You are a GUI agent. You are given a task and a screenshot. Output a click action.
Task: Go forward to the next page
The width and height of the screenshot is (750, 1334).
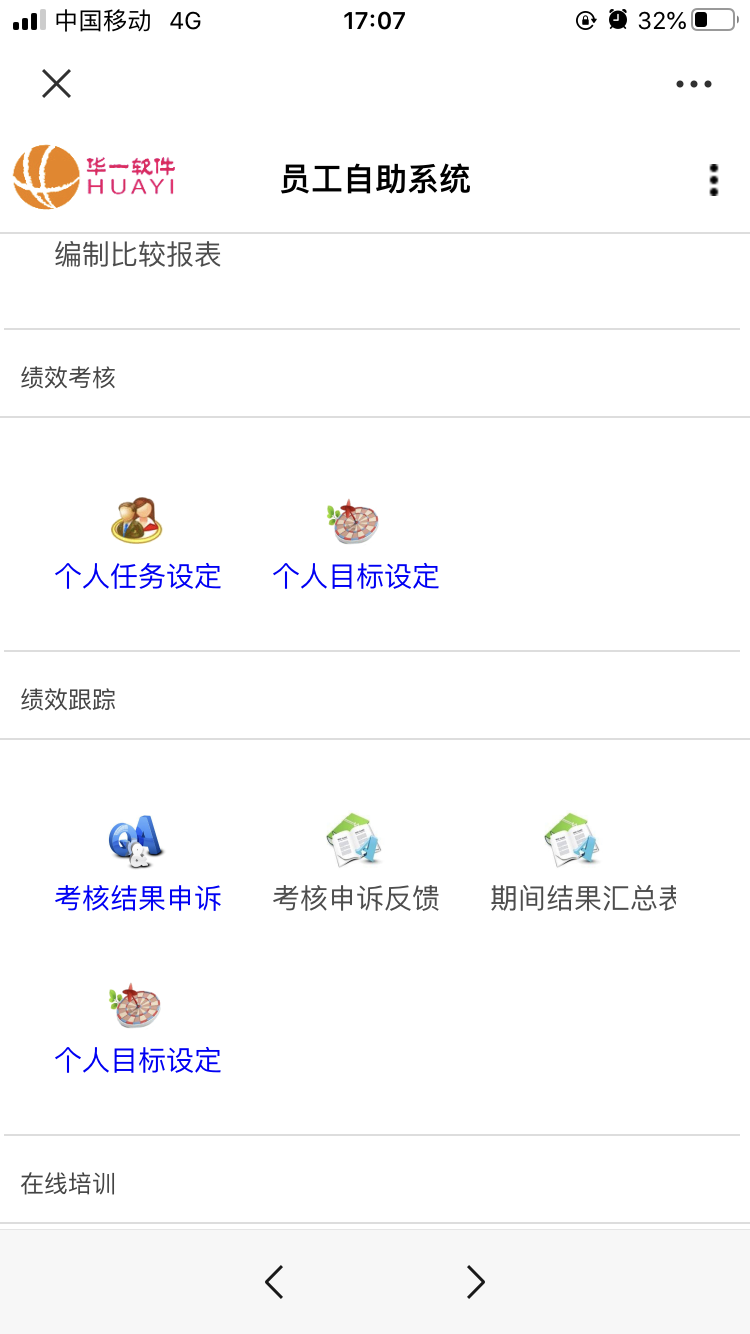point(476,1281)
